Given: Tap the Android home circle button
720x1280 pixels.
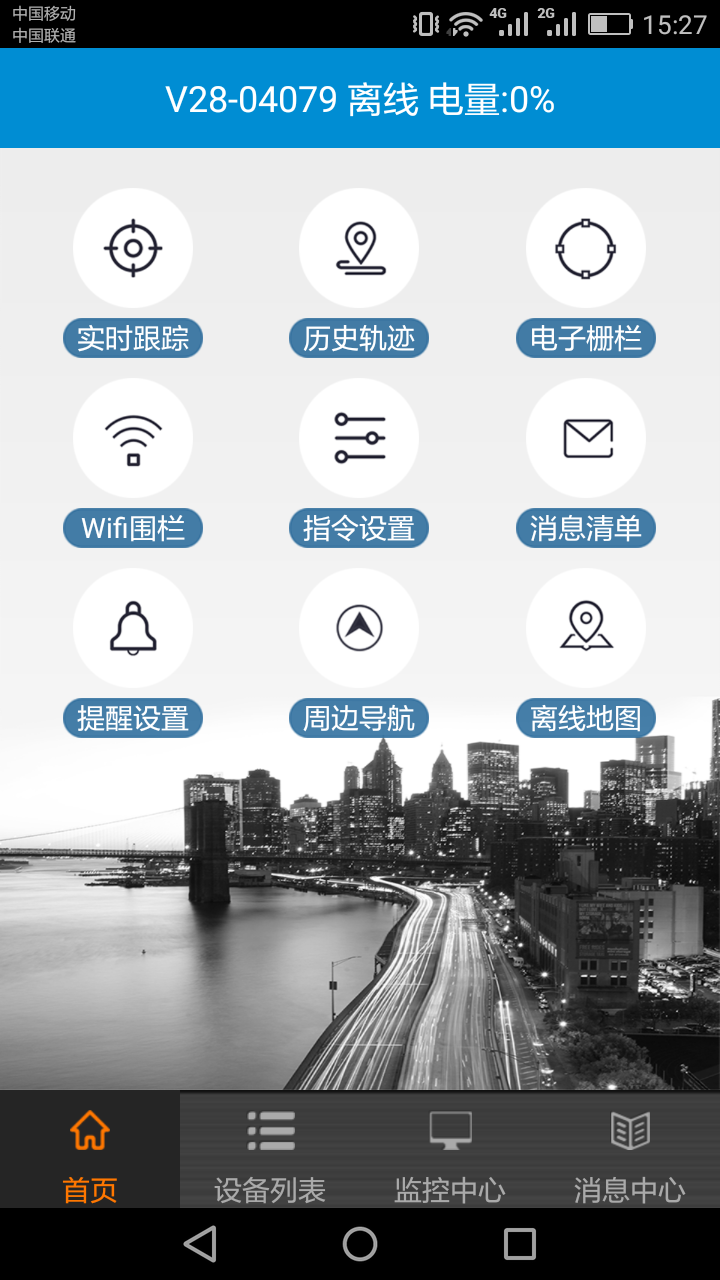Looking at the screenshot, I should tap(360, 1244).
